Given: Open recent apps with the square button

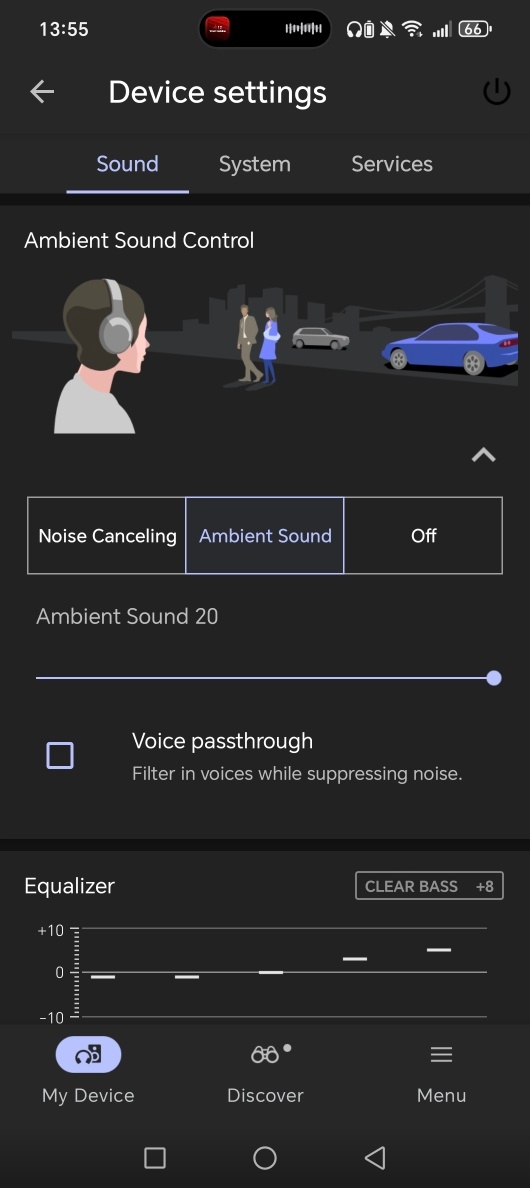Looking at the screenshot, I should tap(154, 1158).
